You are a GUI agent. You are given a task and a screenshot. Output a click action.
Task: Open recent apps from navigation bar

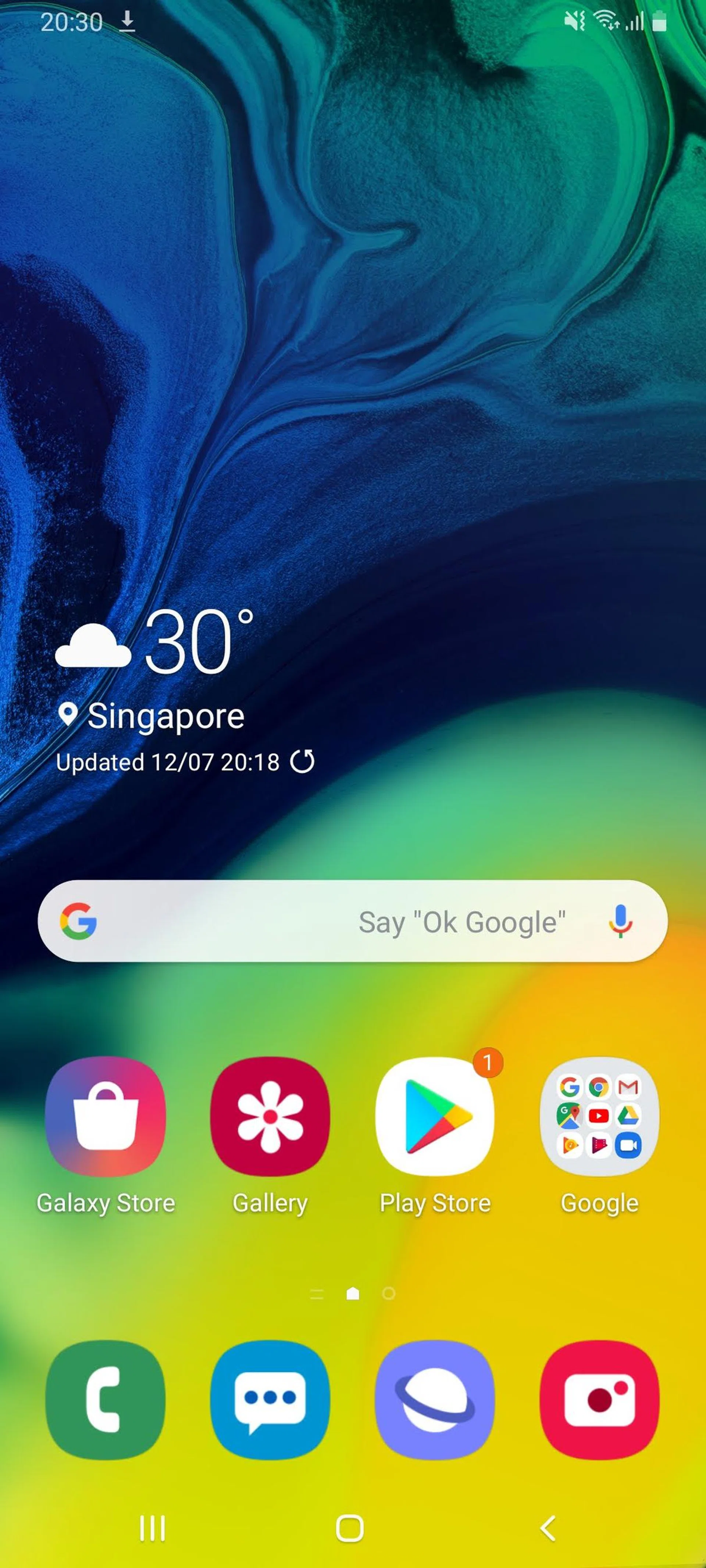(152, 1528)
